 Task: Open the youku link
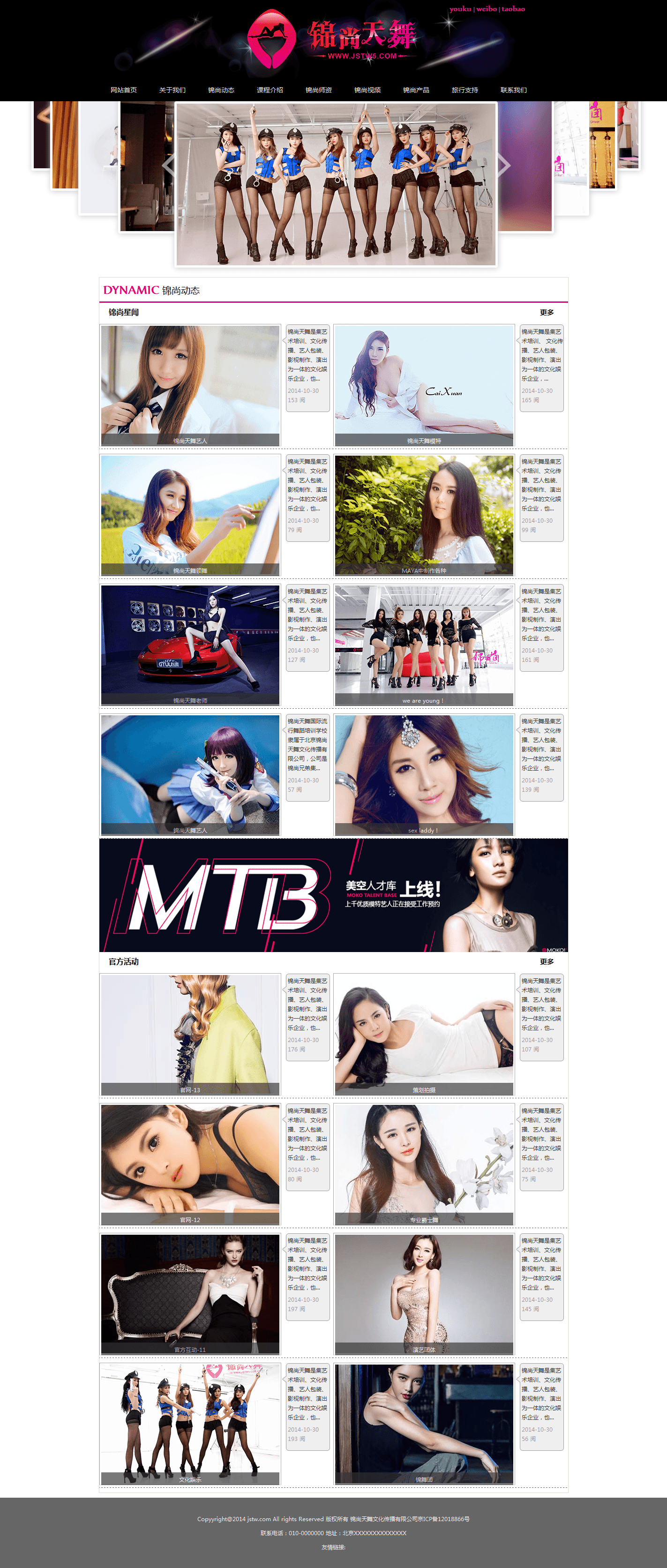point(460,9)
